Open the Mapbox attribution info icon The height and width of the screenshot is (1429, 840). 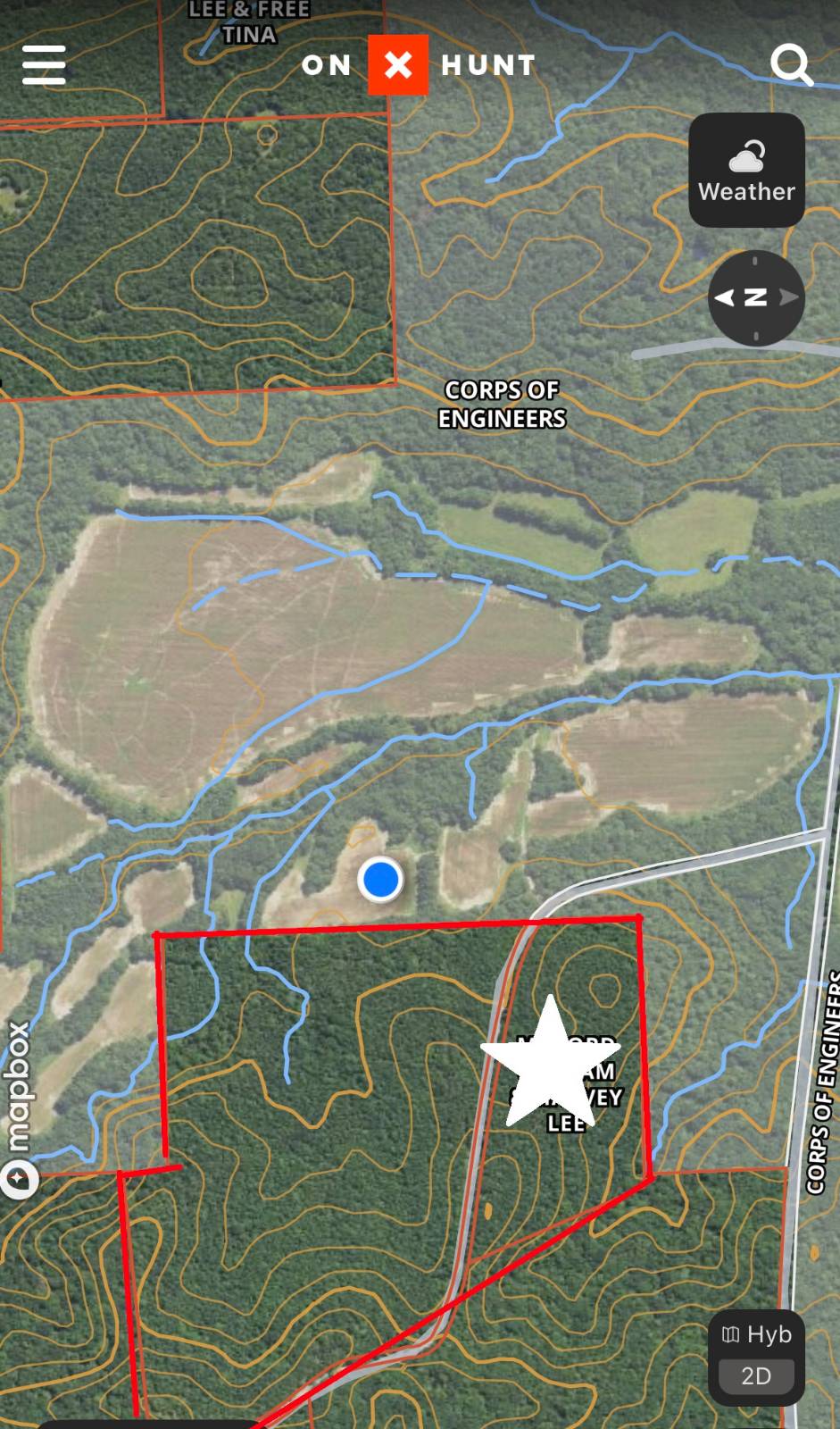[20, 1179]
